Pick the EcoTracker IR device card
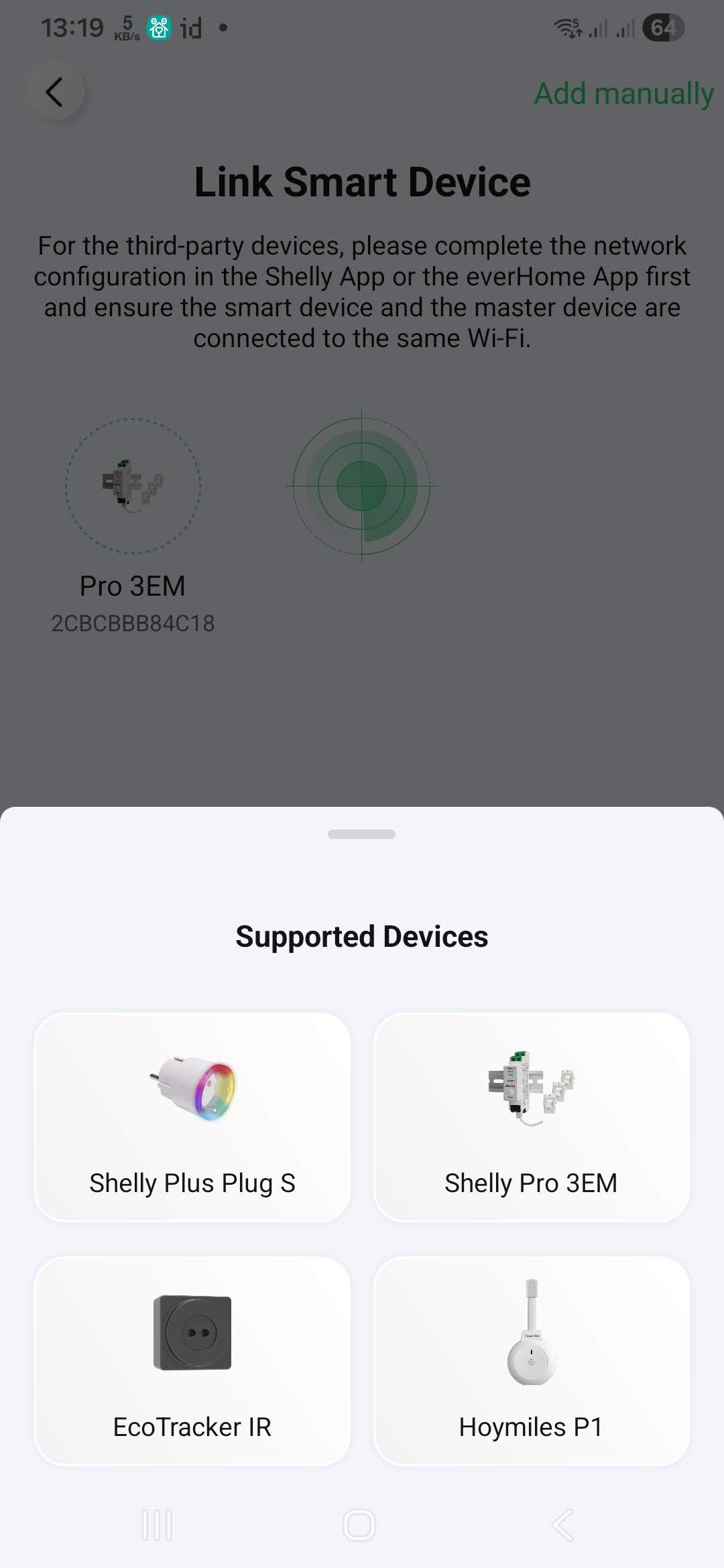 (x=192, y=1361)
